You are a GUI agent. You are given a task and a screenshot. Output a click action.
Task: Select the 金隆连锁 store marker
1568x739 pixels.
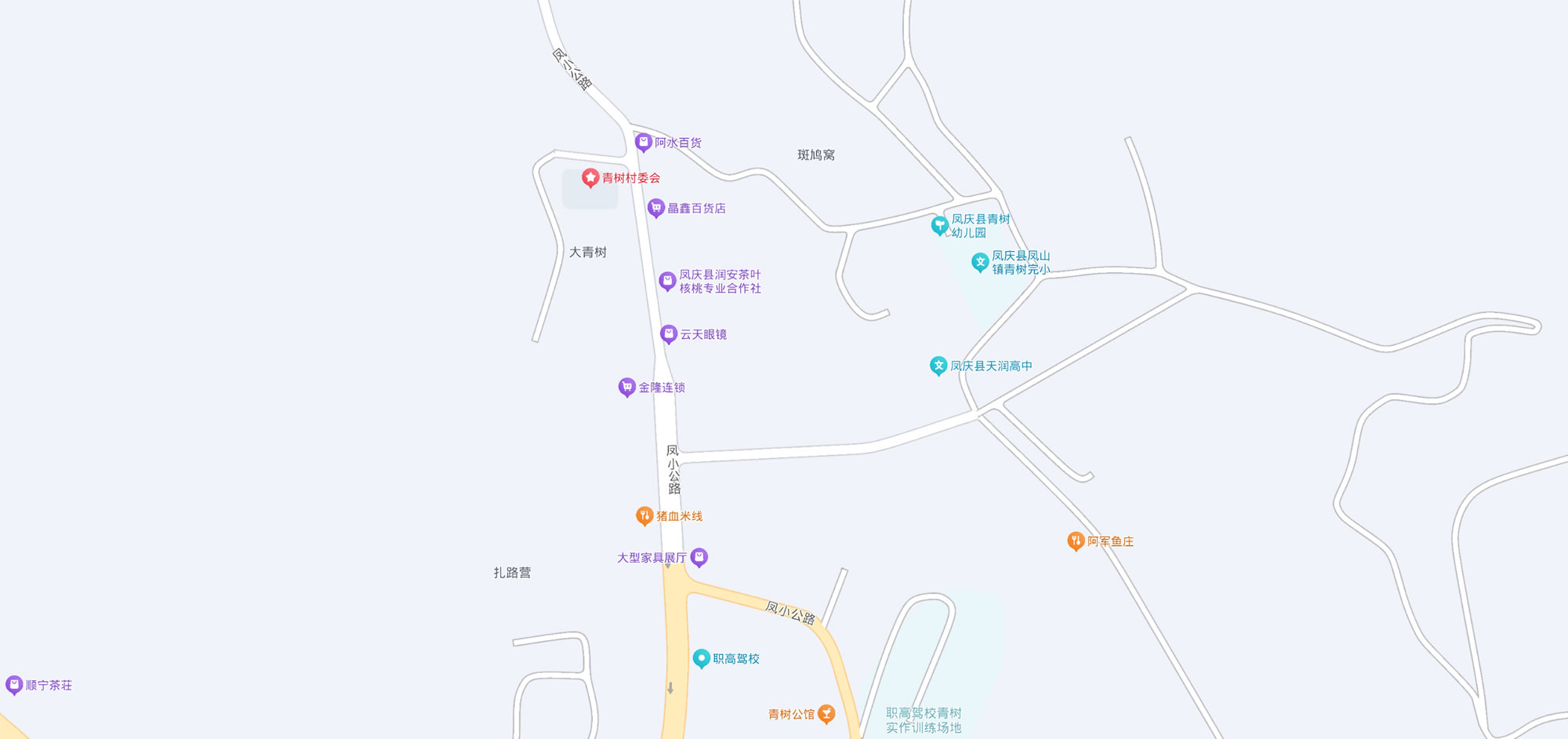click(627, 387)
